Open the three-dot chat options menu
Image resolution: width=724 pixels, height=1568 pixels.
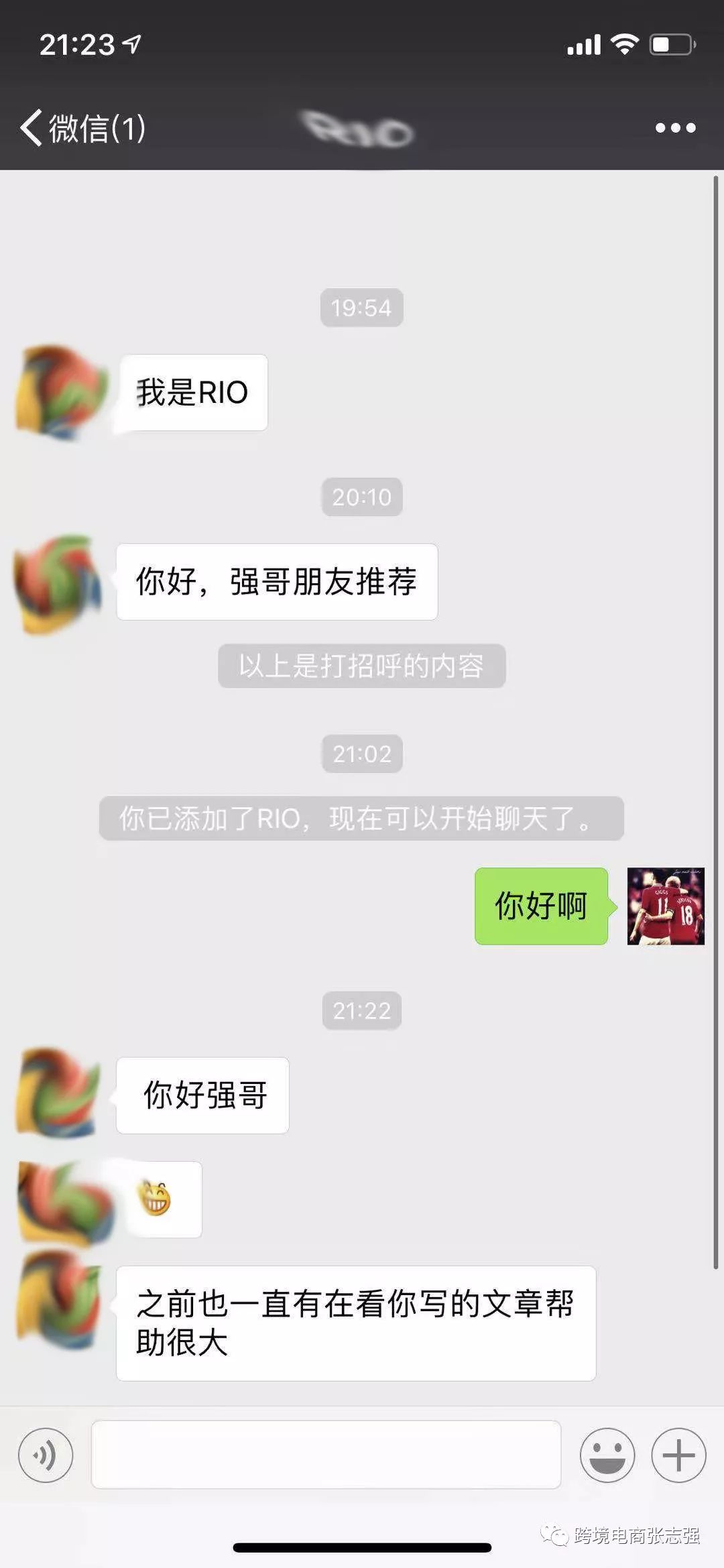tap(675, 127)
